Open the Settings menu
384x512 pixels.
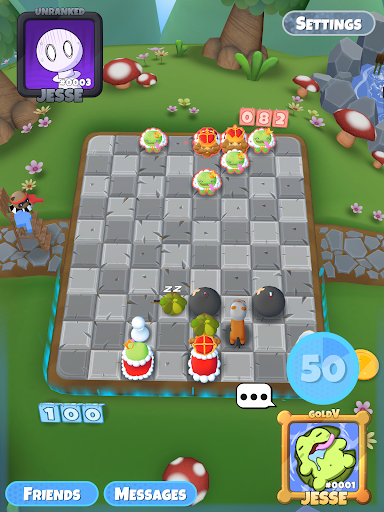pos(329,24)
